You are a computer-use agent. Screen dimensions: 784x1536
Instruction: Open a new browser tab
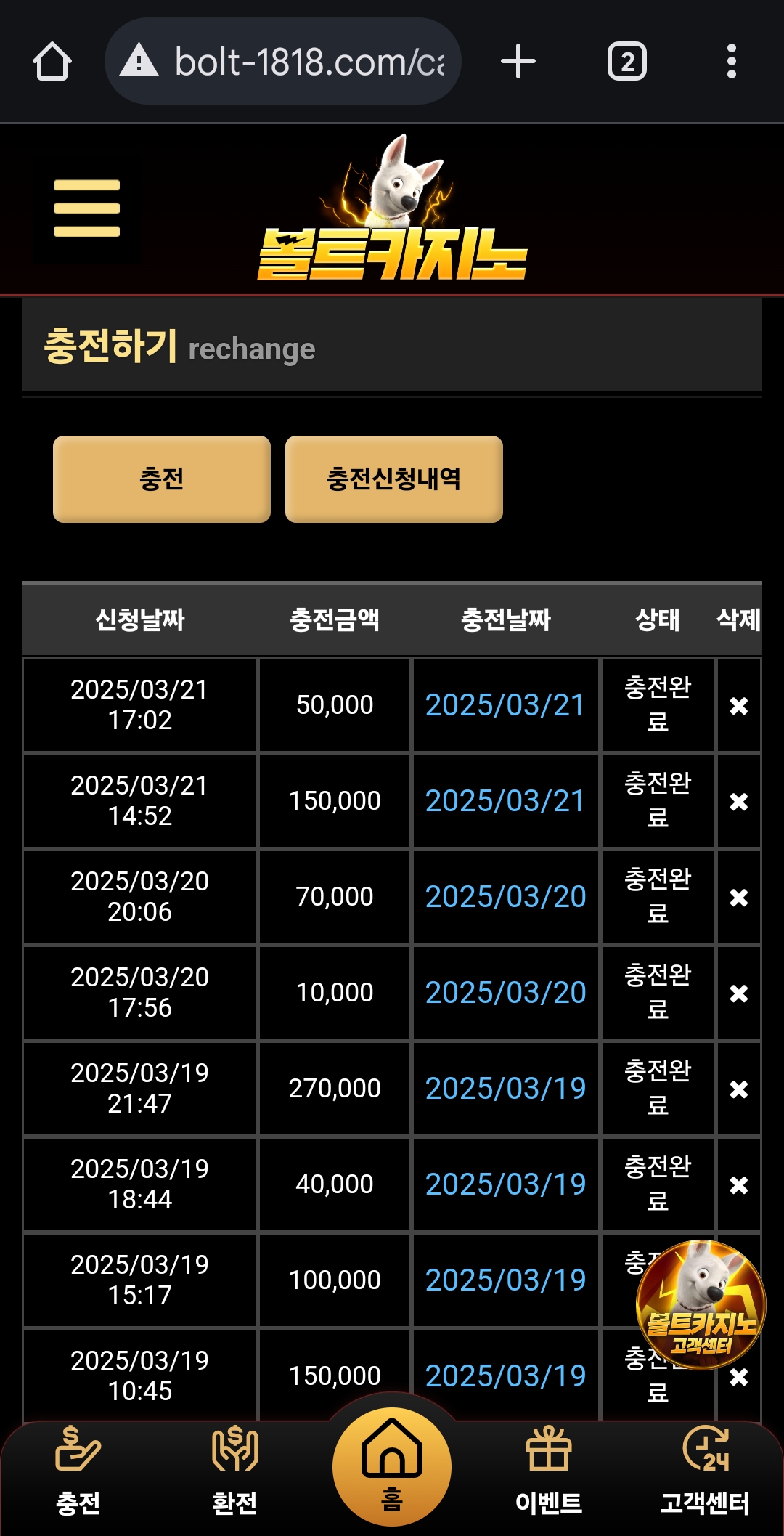(x=518, y=62)
